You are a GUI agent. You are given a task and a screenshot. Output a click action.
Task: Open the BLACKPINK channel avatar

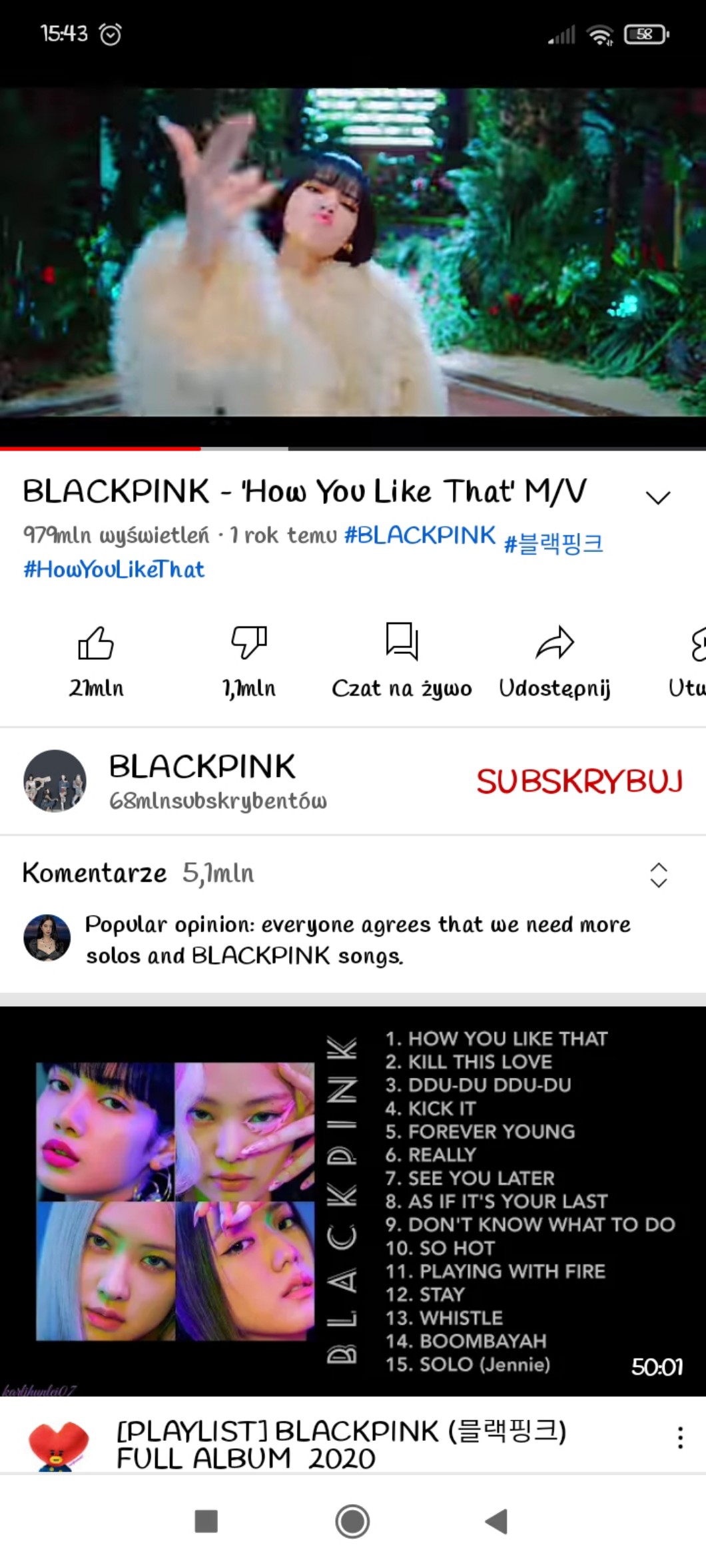click(x=55, y=780)
